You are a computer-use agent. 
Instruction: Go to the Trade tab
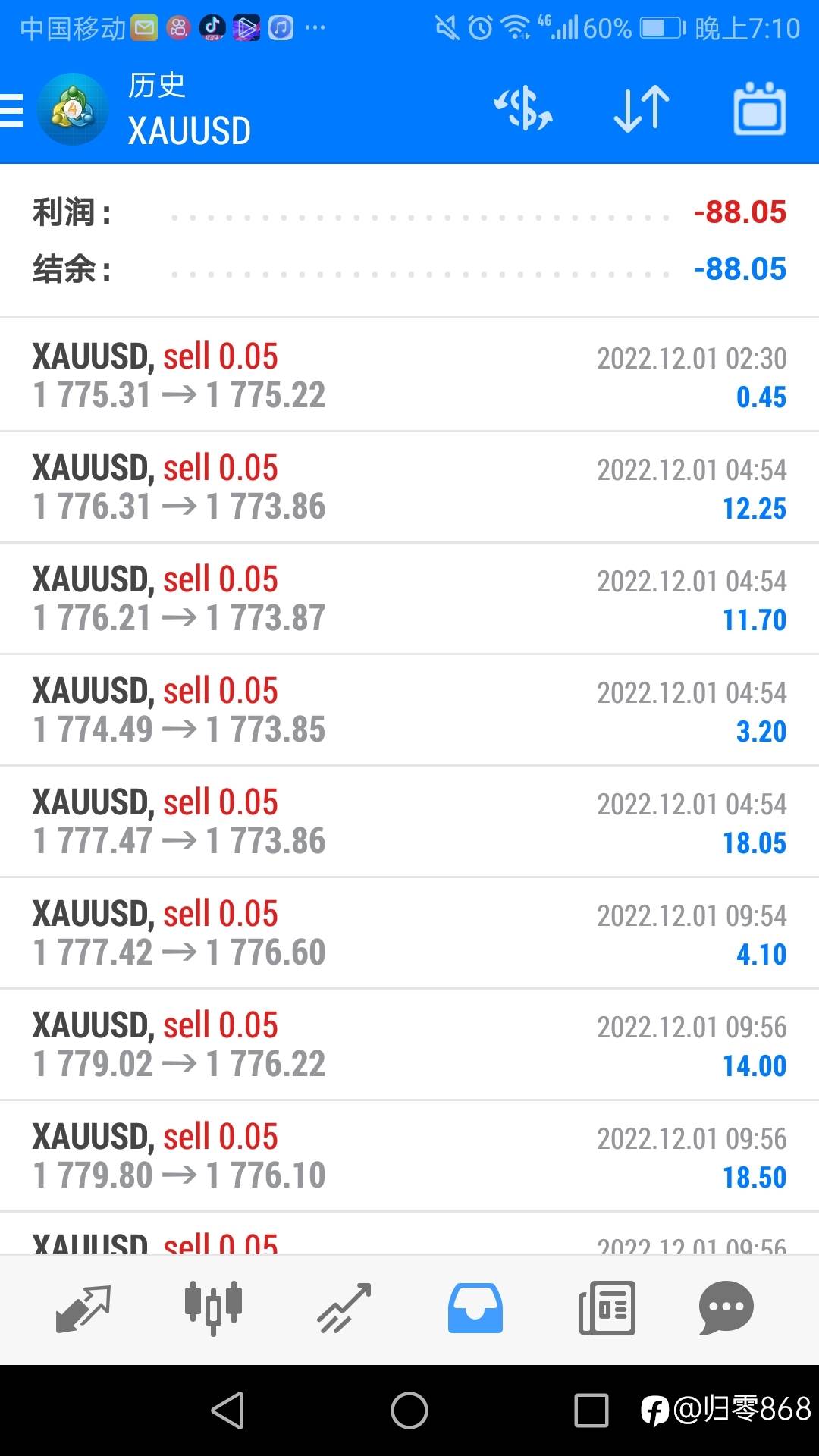[344, 1308]
